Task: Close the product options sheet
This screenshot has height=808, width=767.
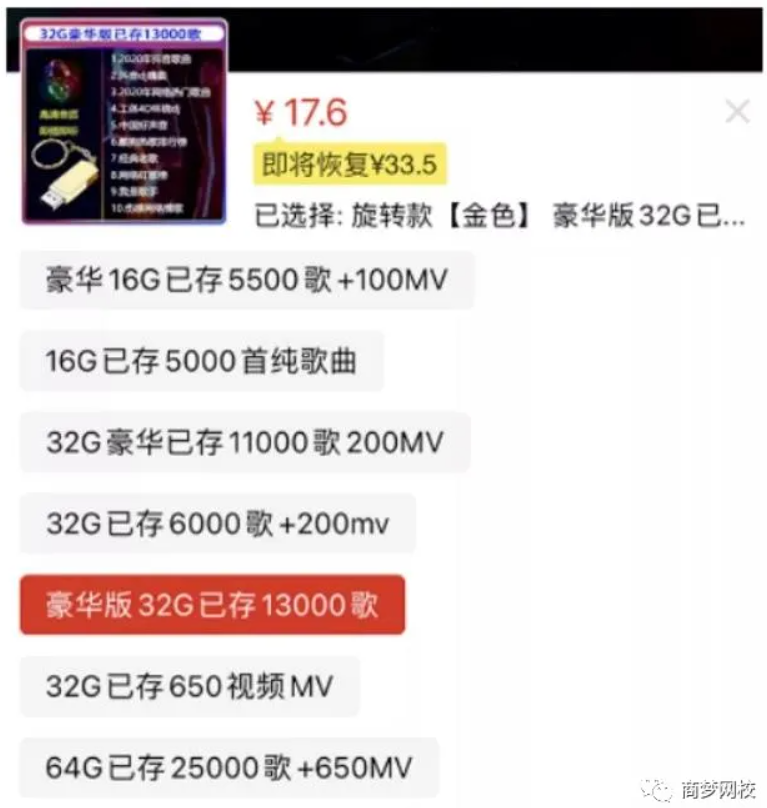Action: click(737, 112)
